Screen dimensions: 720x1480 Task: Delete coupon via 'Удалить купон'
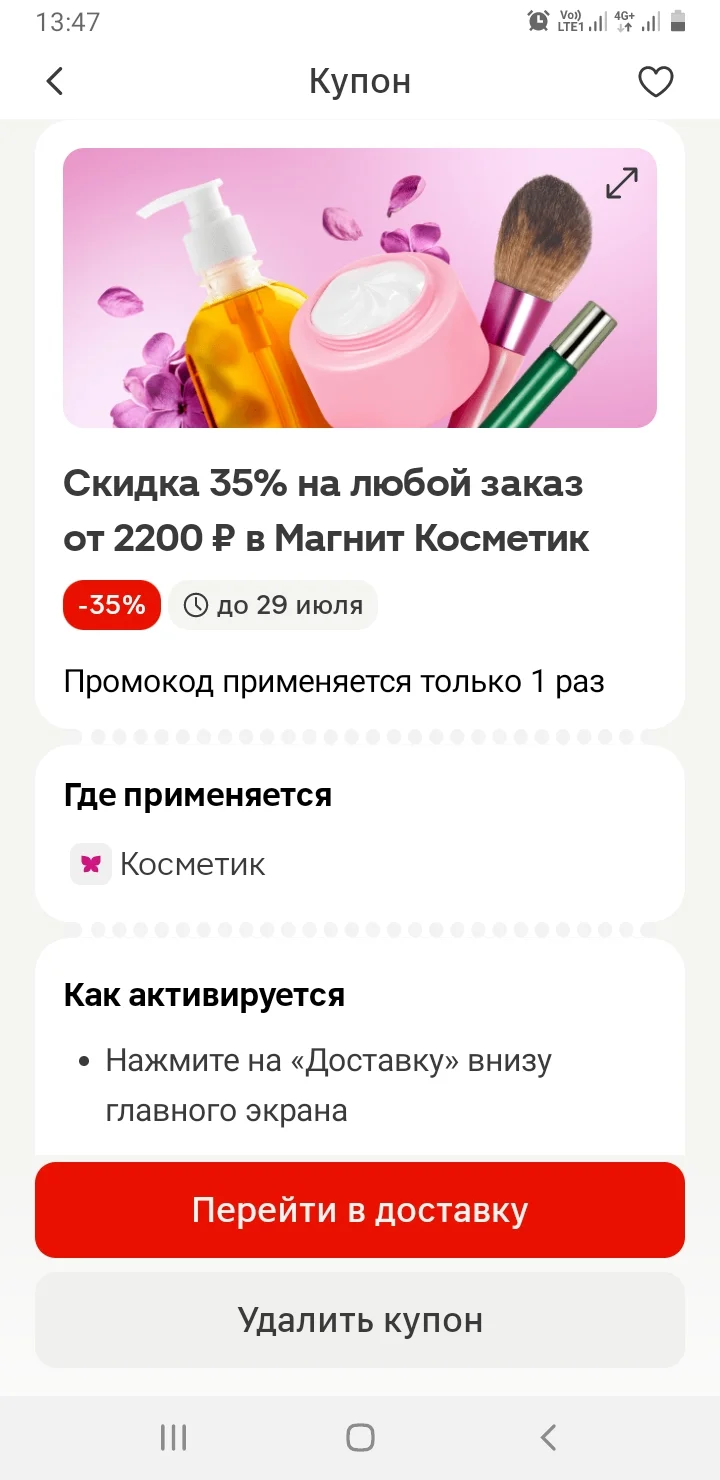360,1320
